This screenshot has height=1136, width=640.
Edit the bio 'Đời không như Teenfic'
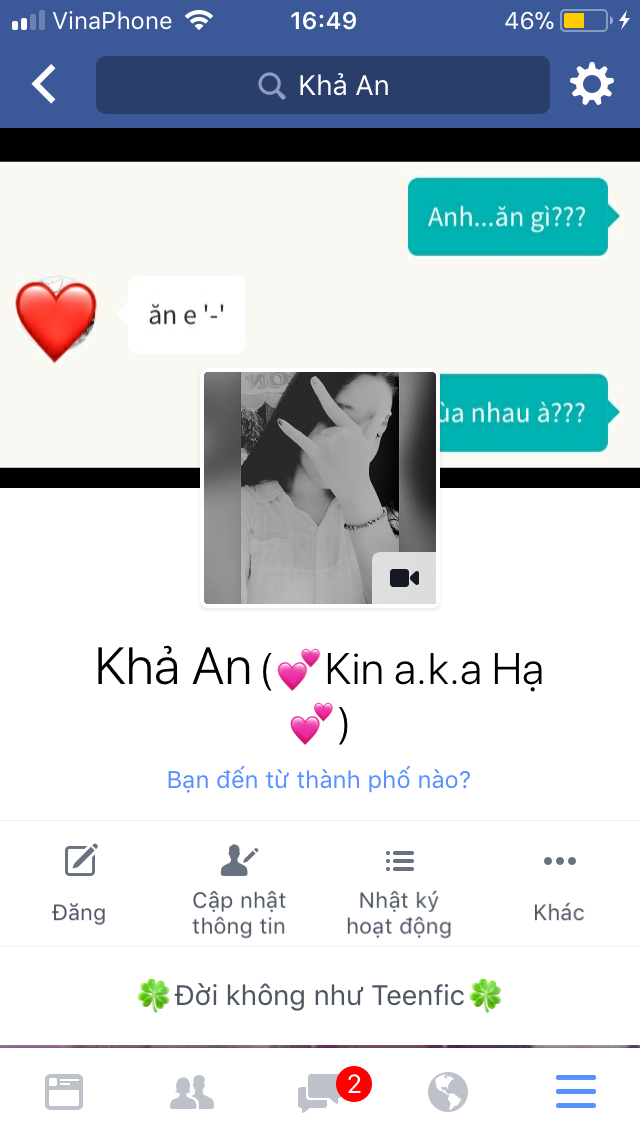click(319, 996)
